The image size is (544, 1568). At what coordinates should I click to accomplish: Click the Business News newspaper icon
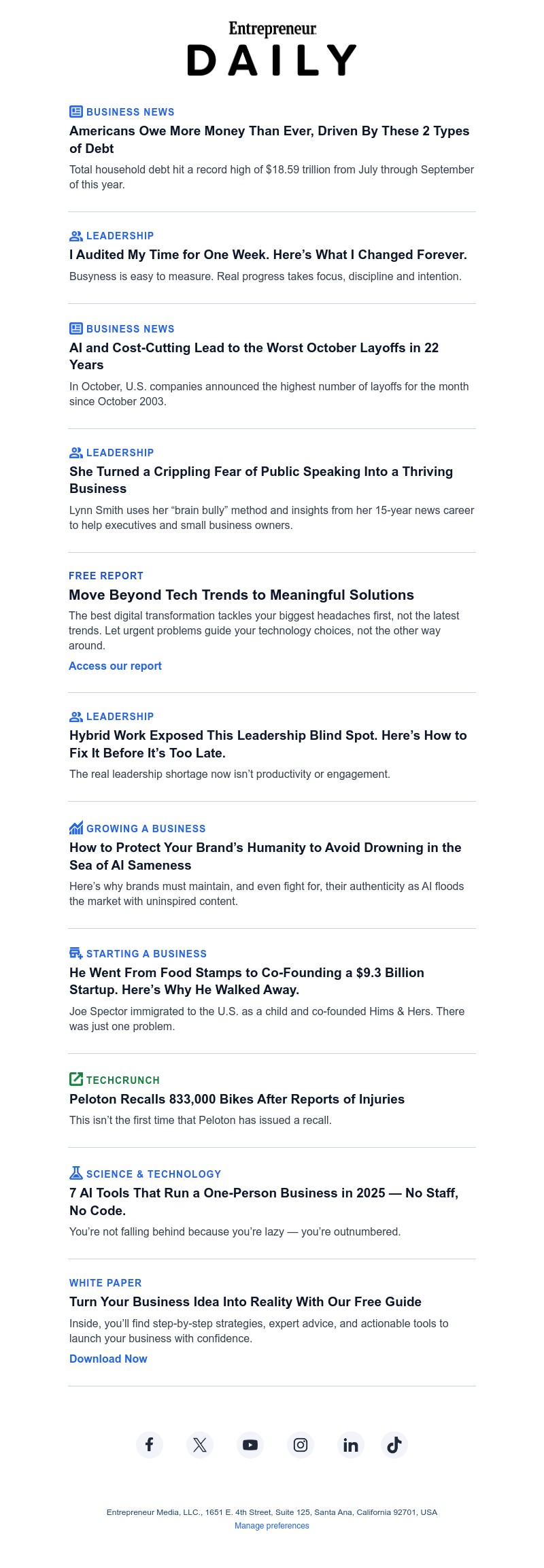click(x=76, y=112)
